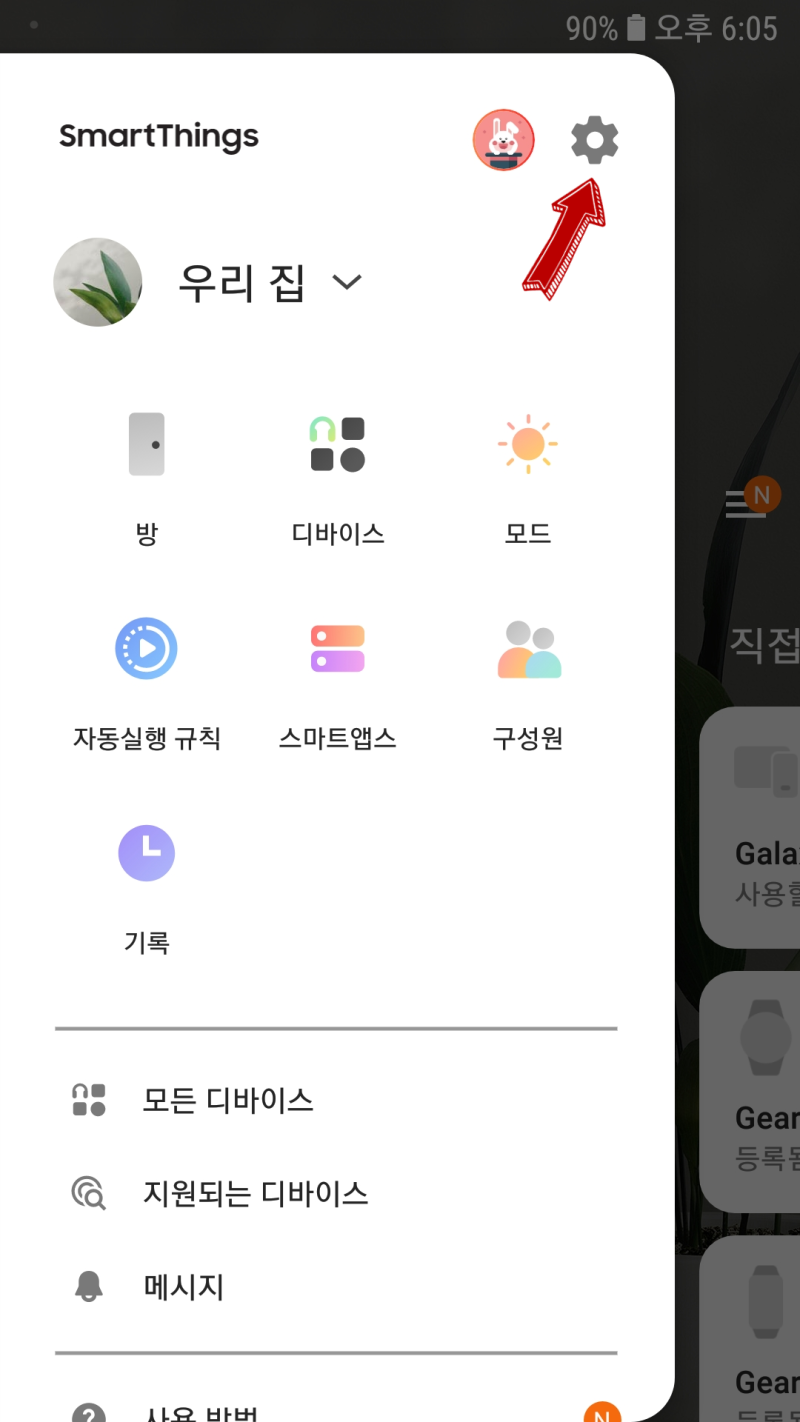The width and height of the screenshot is (800, 1422).
Task: Open SmartThings settings gear
Action: [594, 140]
